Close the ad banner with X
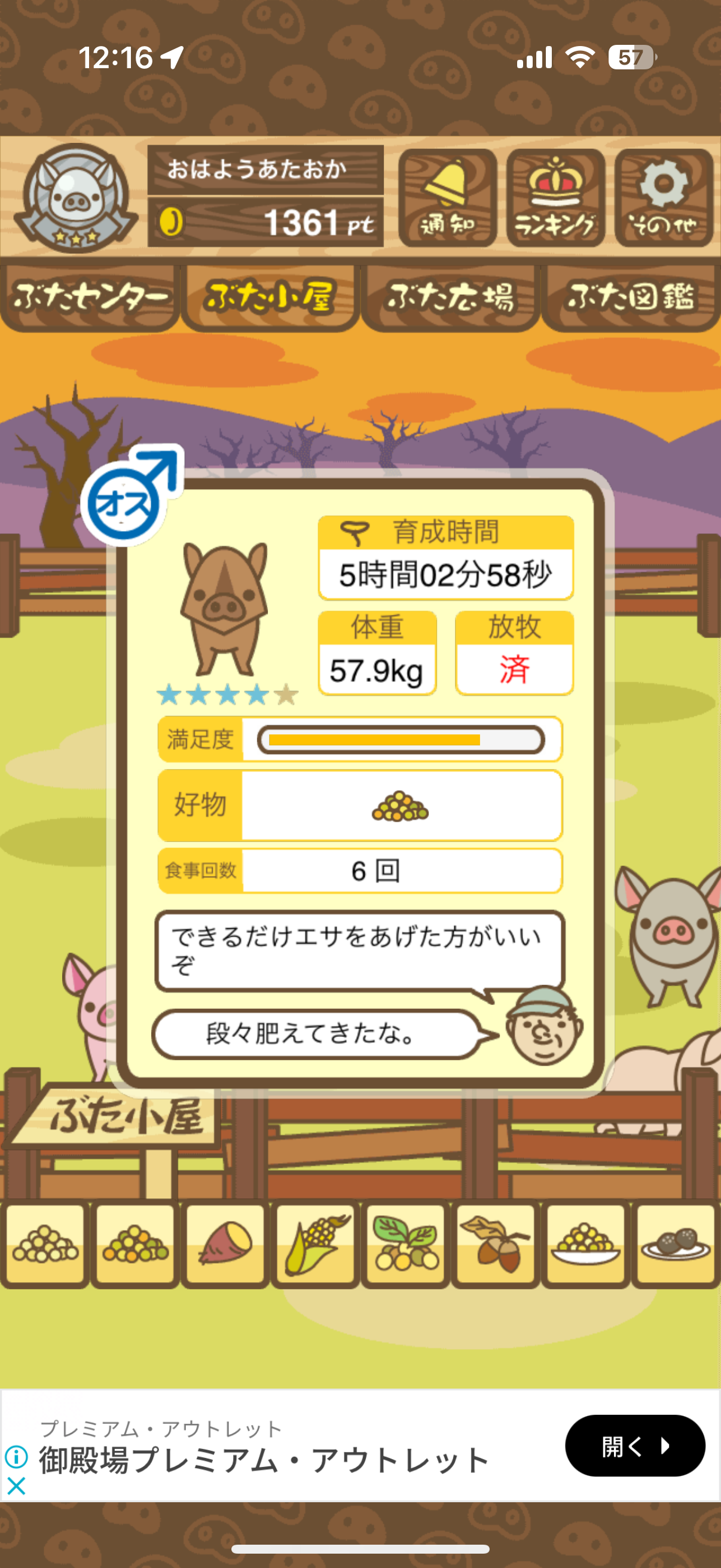721x1568 pixels. click(x=16, y=1486)
